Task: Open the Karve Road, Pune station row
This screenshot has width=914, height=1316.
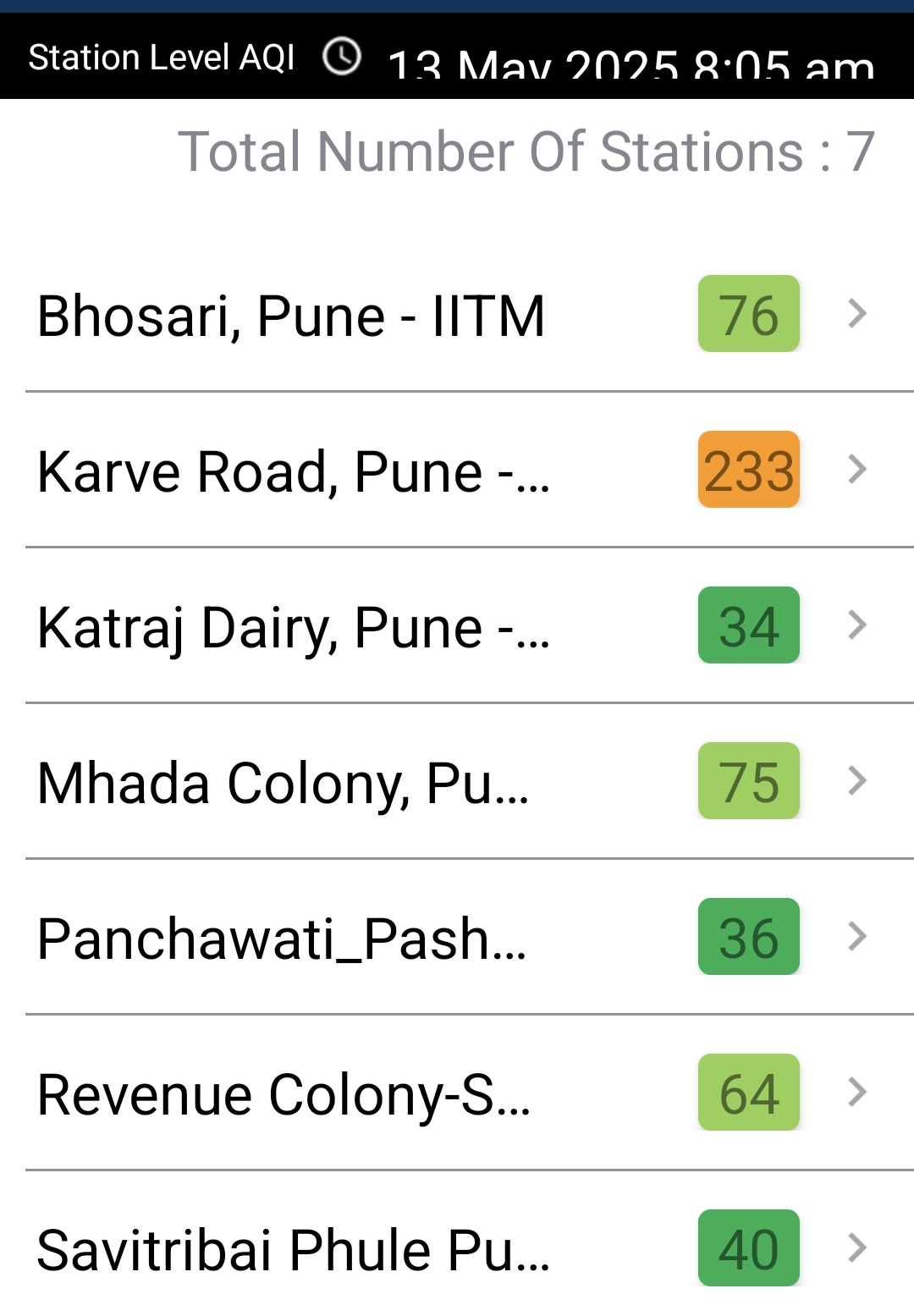Action: click(457, 471)
